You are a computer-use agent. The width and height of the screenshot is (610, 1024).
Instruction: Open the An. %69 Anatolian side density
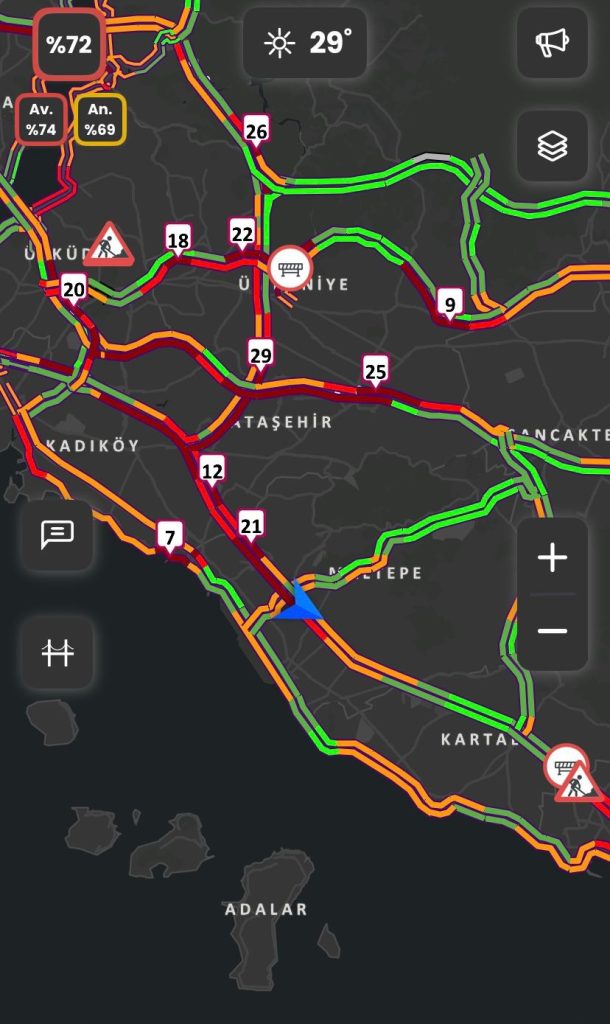(x=100, y=120)
